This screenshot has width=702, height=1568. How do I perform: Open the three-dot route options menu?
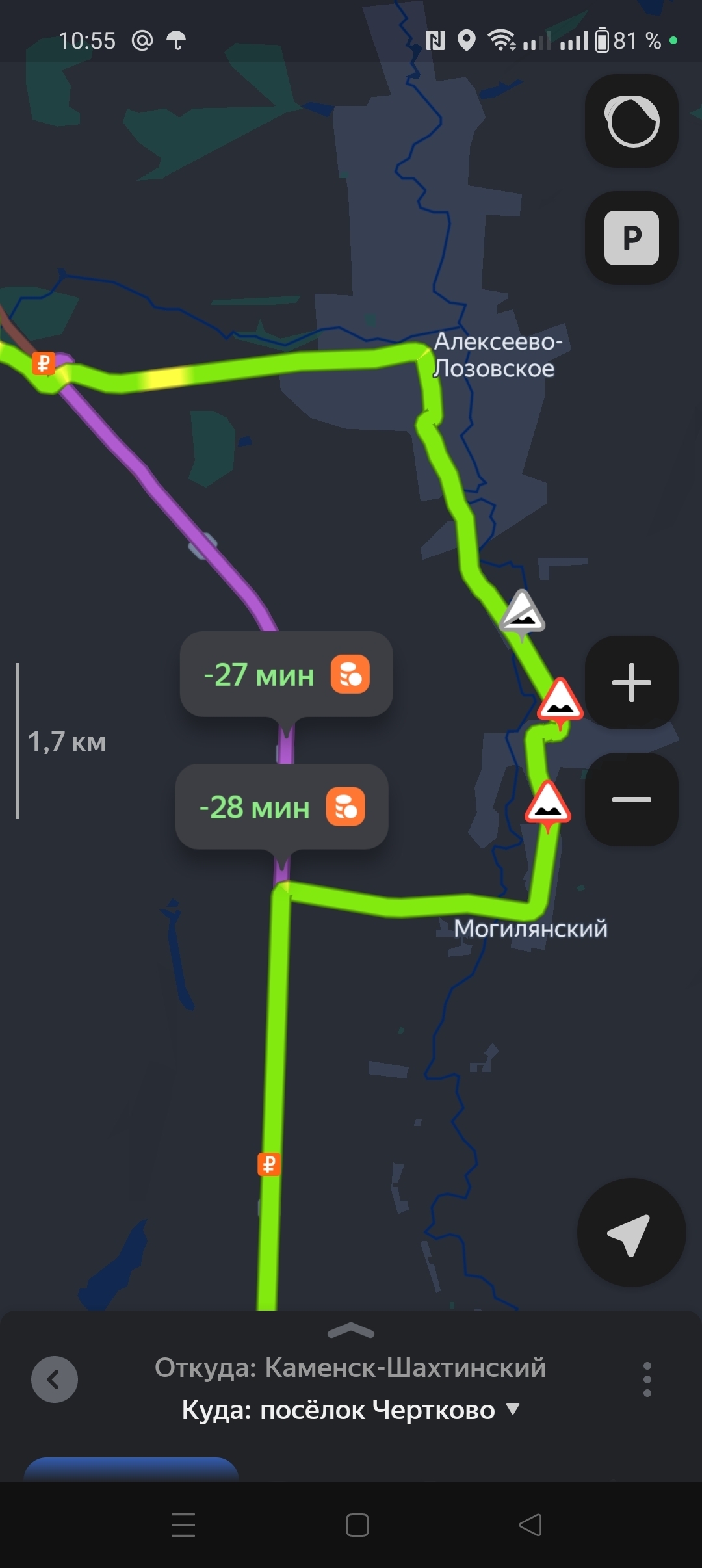tap(647, 1379)
